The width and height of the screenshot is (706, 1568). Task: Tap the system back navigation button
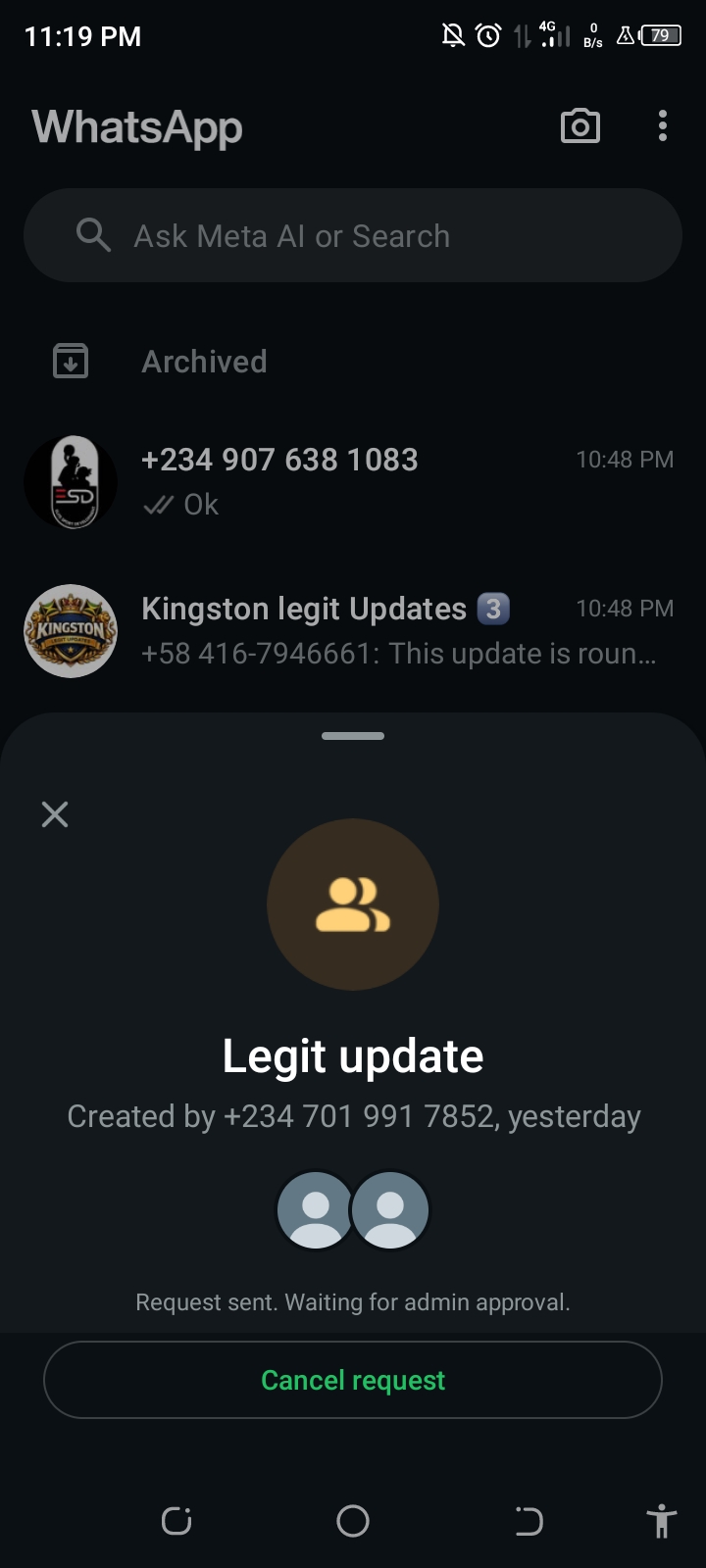[529, 1521]
